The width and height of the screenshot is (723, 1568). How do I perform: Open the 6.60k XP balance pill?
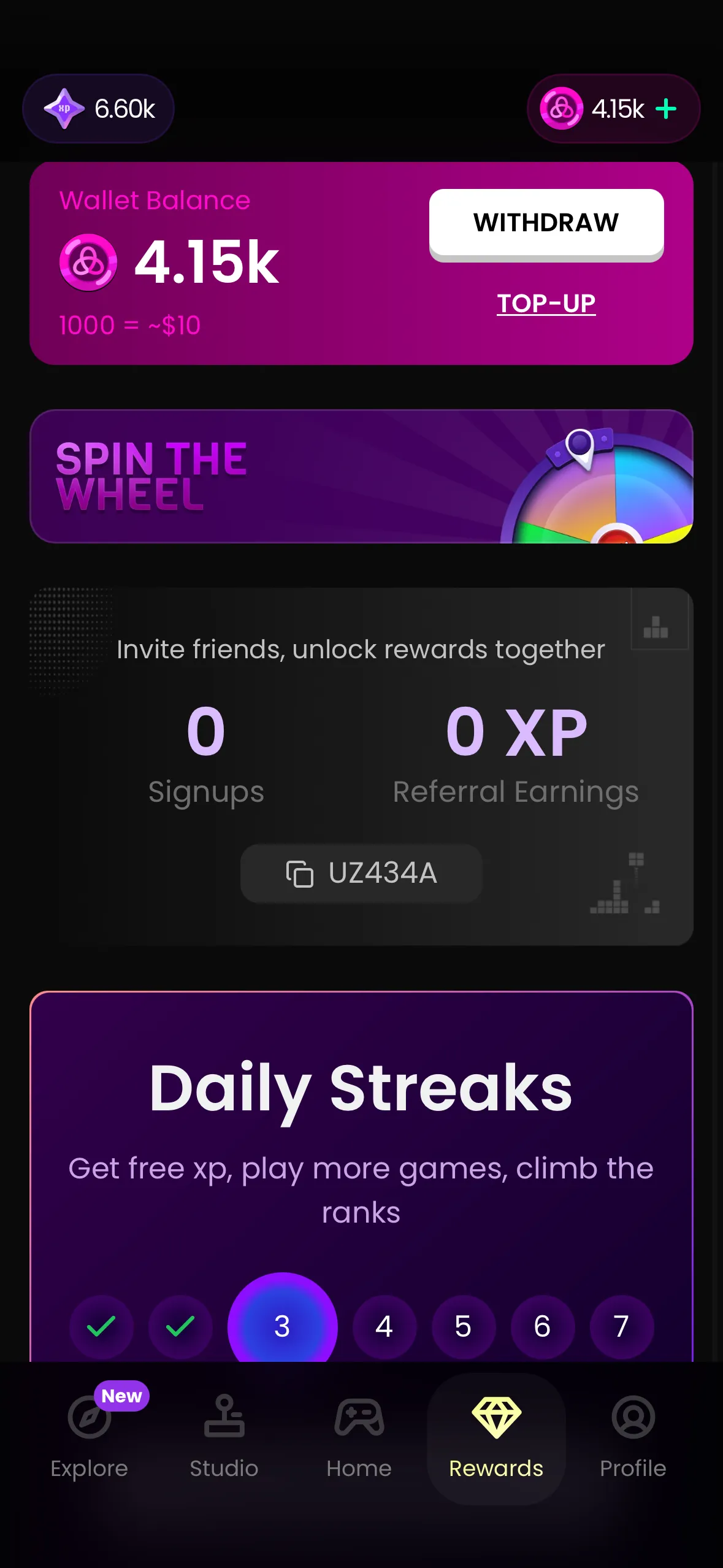point(99,109)
